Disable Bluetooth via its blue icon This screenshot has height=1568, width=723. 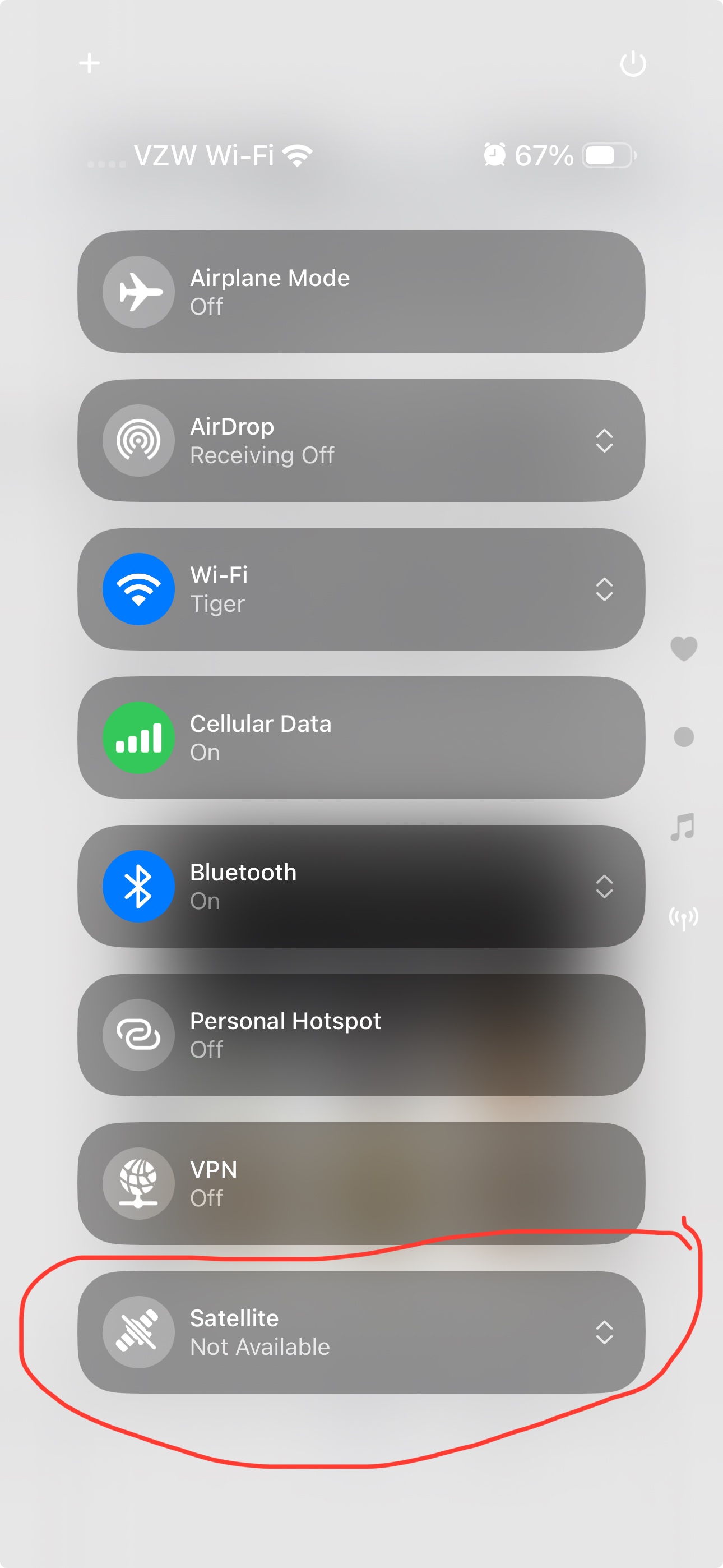(x=139, y=886)
